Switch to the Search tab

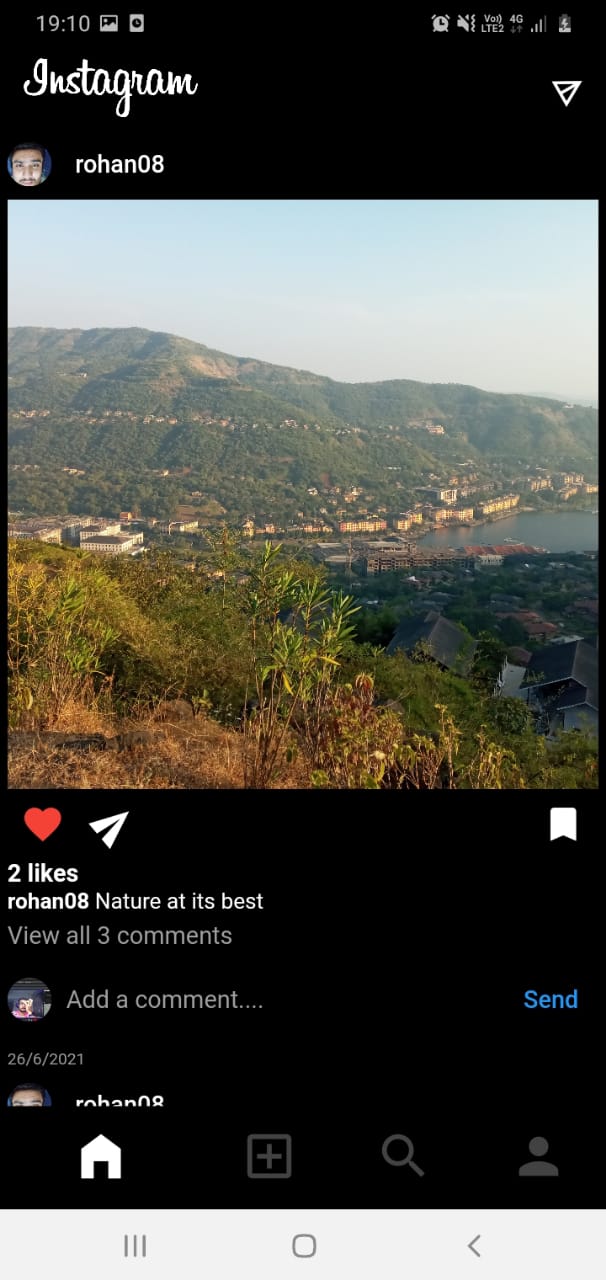click(x=403, y=1156)
